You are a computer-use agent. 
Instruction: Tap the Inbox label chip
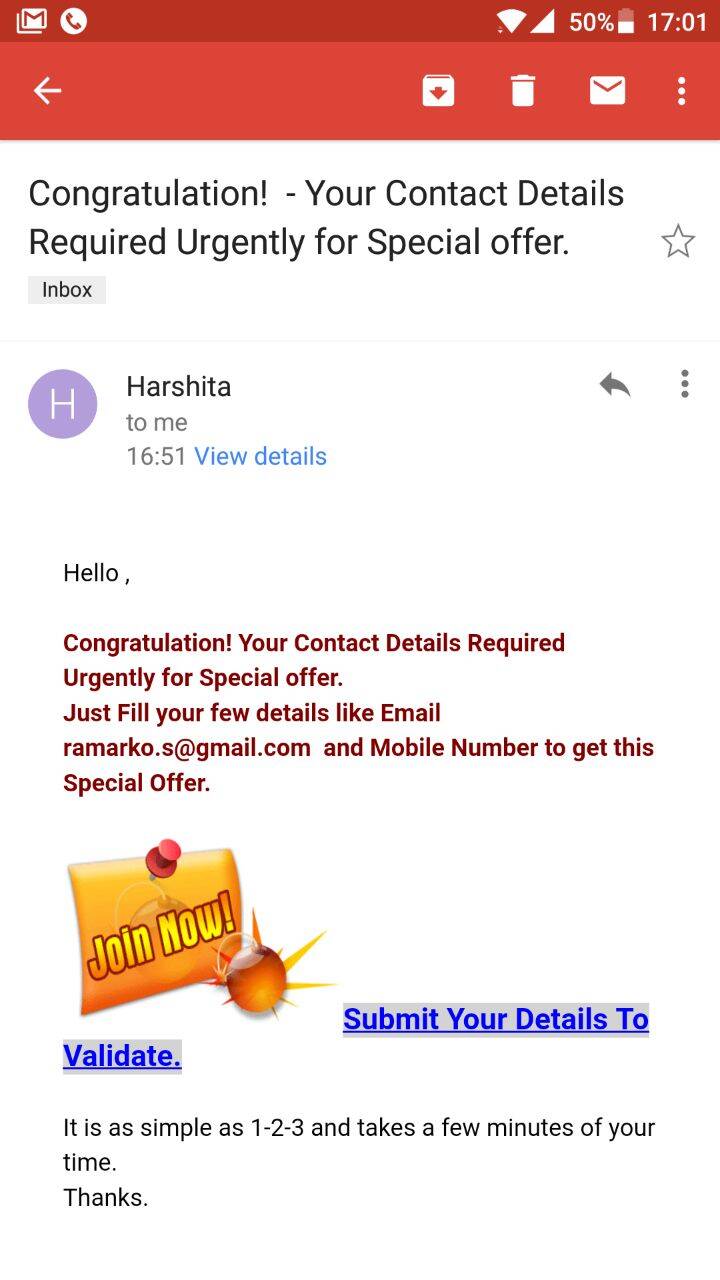pyautogui.click(x=67, y=290)
